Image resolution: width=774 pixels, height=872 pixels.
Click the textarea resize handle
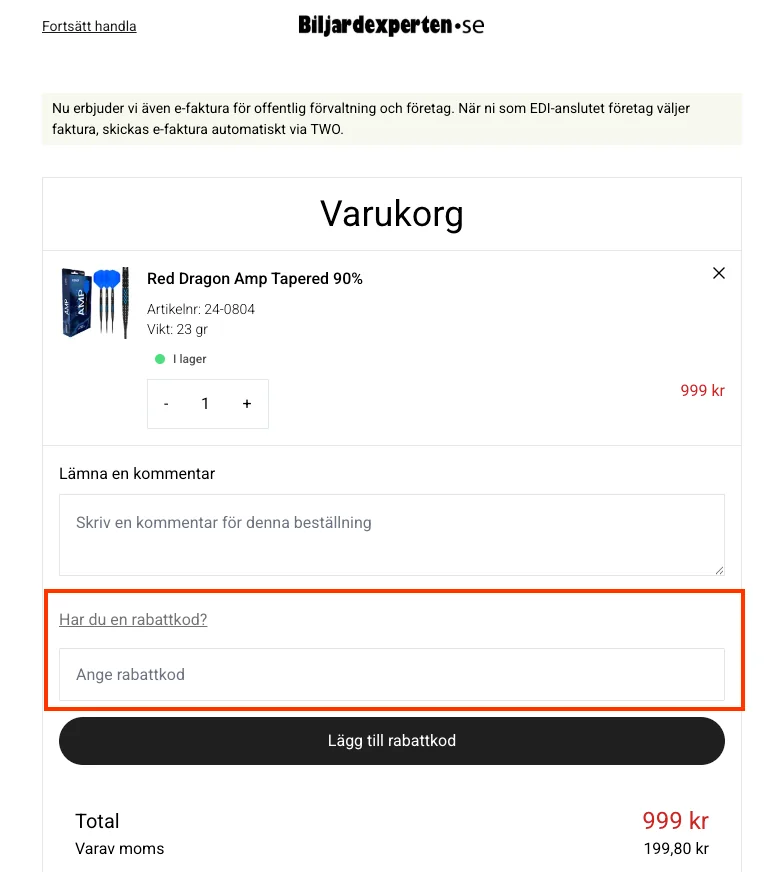[718, 572]
